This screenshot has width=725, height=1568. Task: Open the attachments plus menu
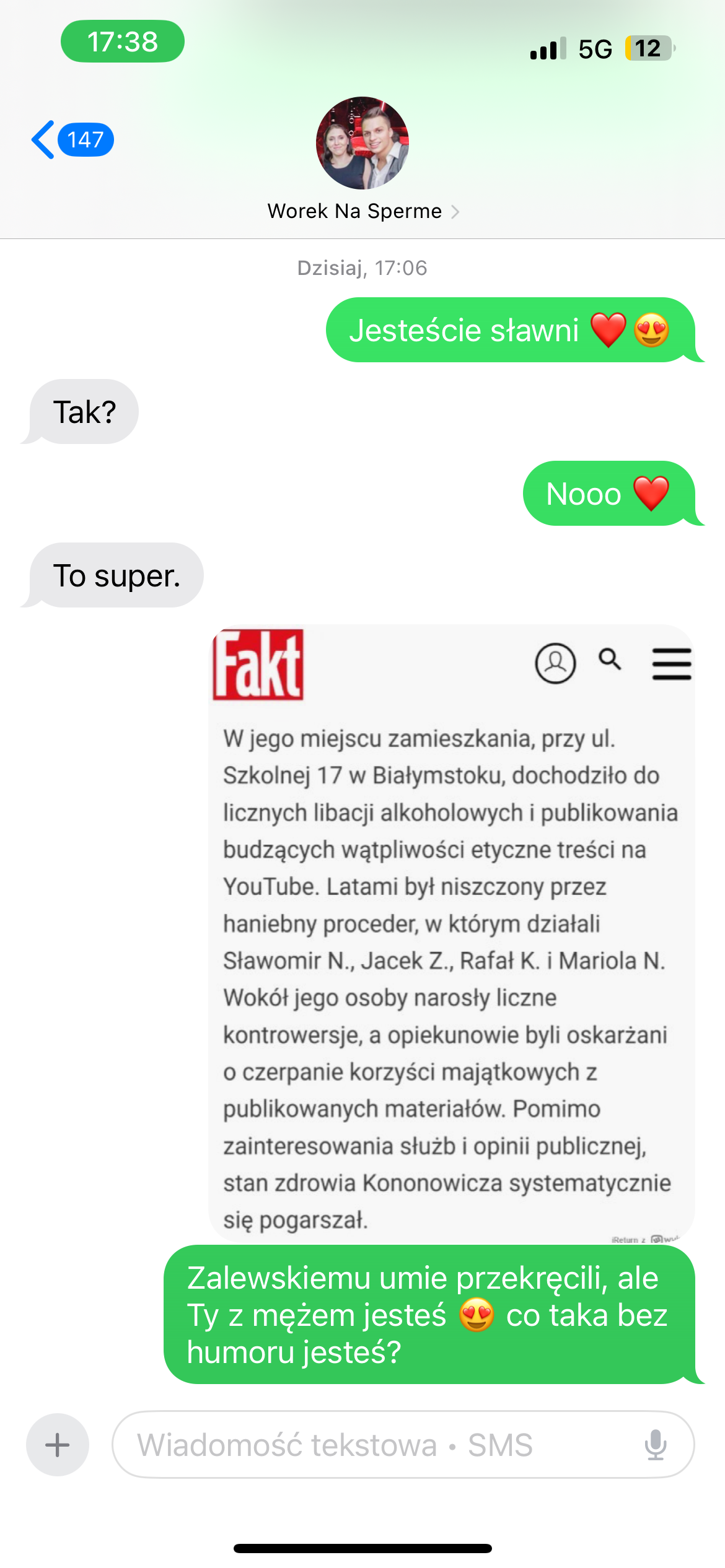pyautogui.click(x=58, y=1445)
